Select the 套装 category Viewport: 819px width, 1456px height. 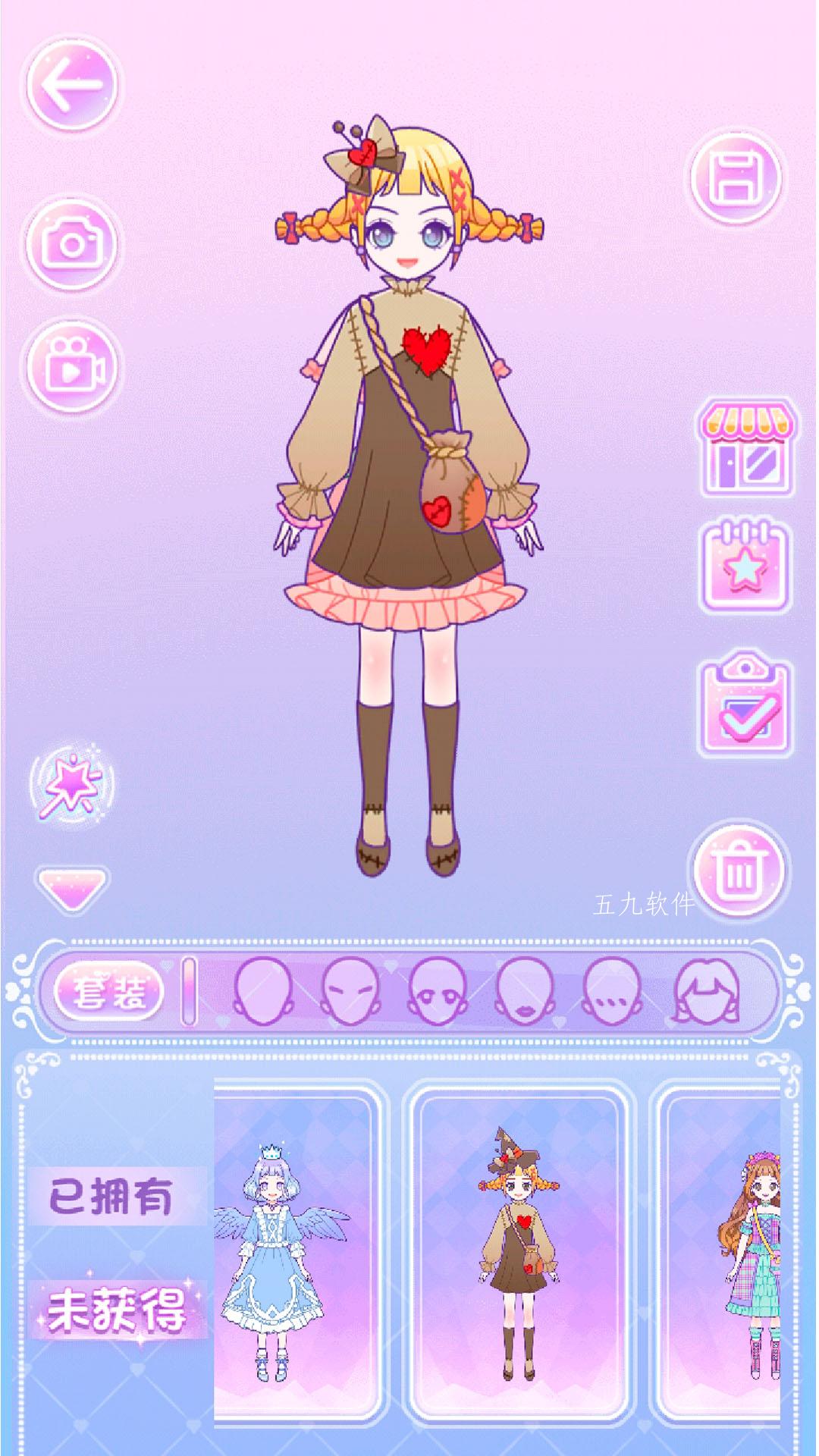pos(109,991)
